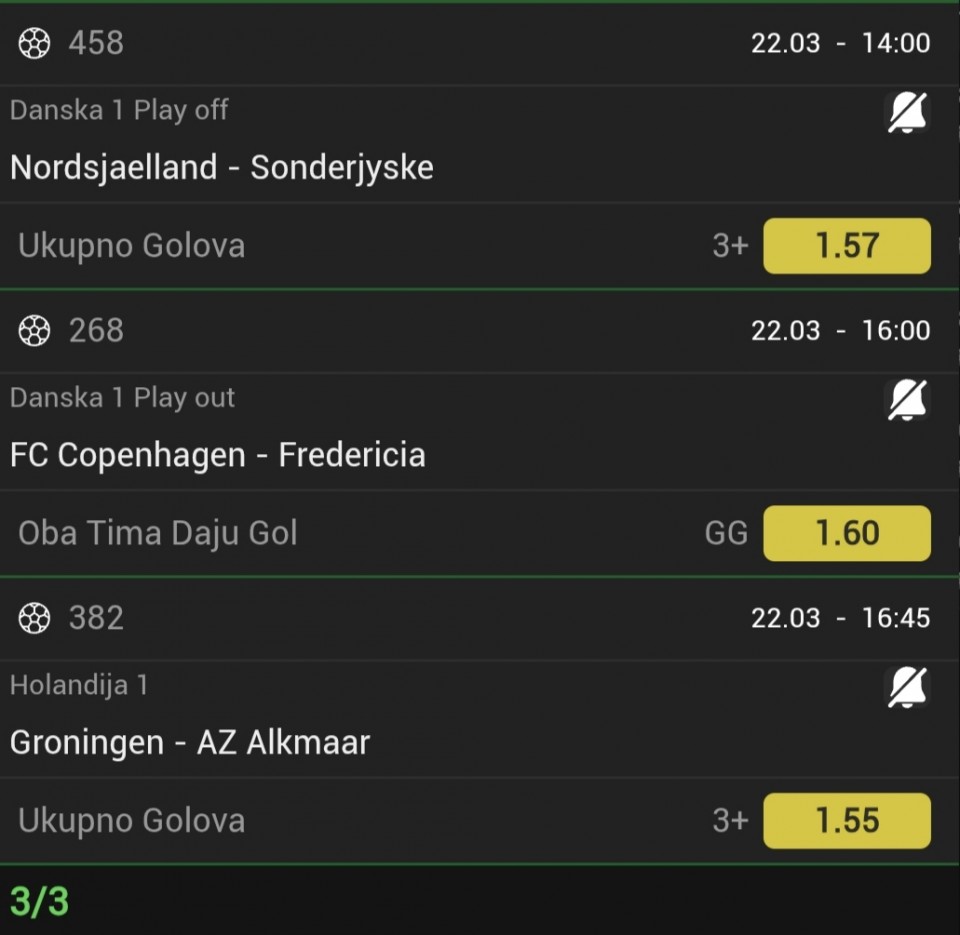Toggle notification bell for Groningen - AZ Alkmaar
960x935 pixels.
907,688
